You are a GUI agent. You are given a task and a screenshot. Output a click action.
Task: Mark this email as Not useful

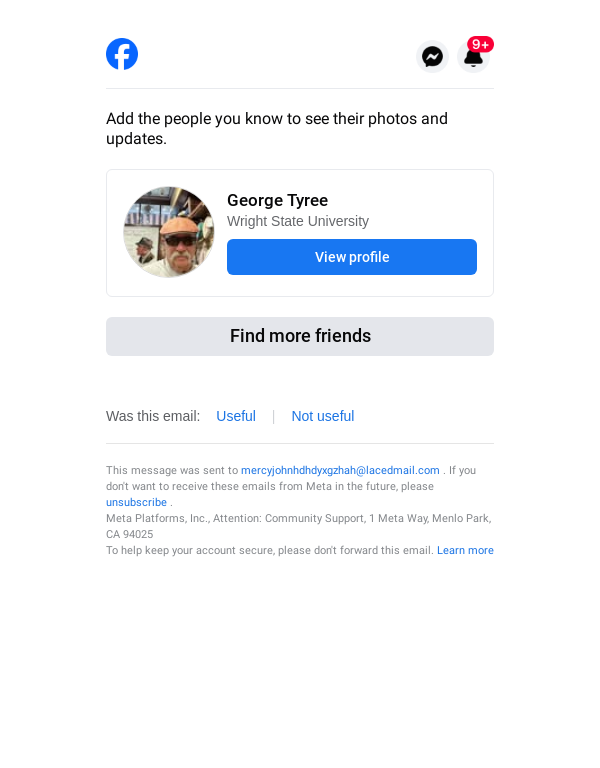[x=322, y=416]
